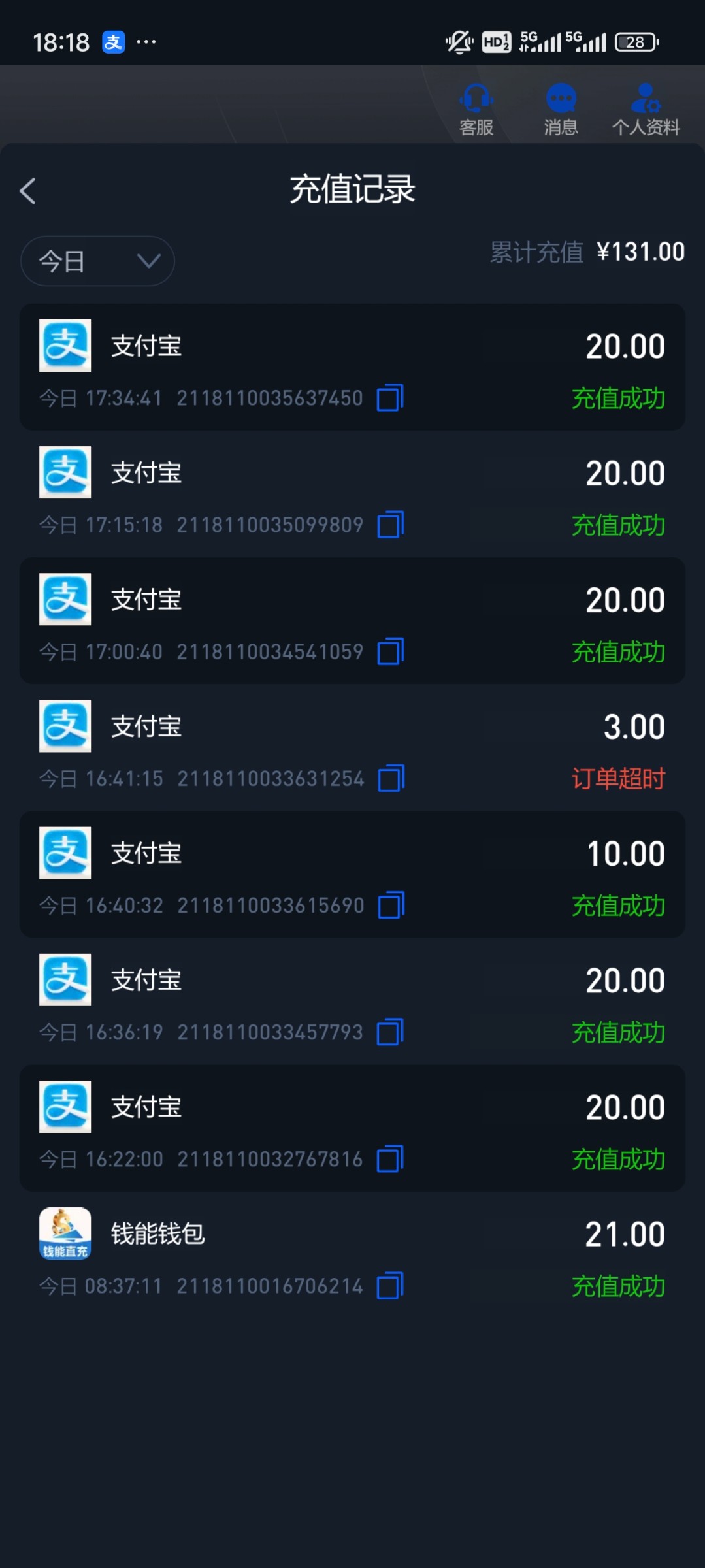Copy order number 2118110033615690
This screenshot has height=1568, width=705.
pyautogui.click(x=391, y=905)
